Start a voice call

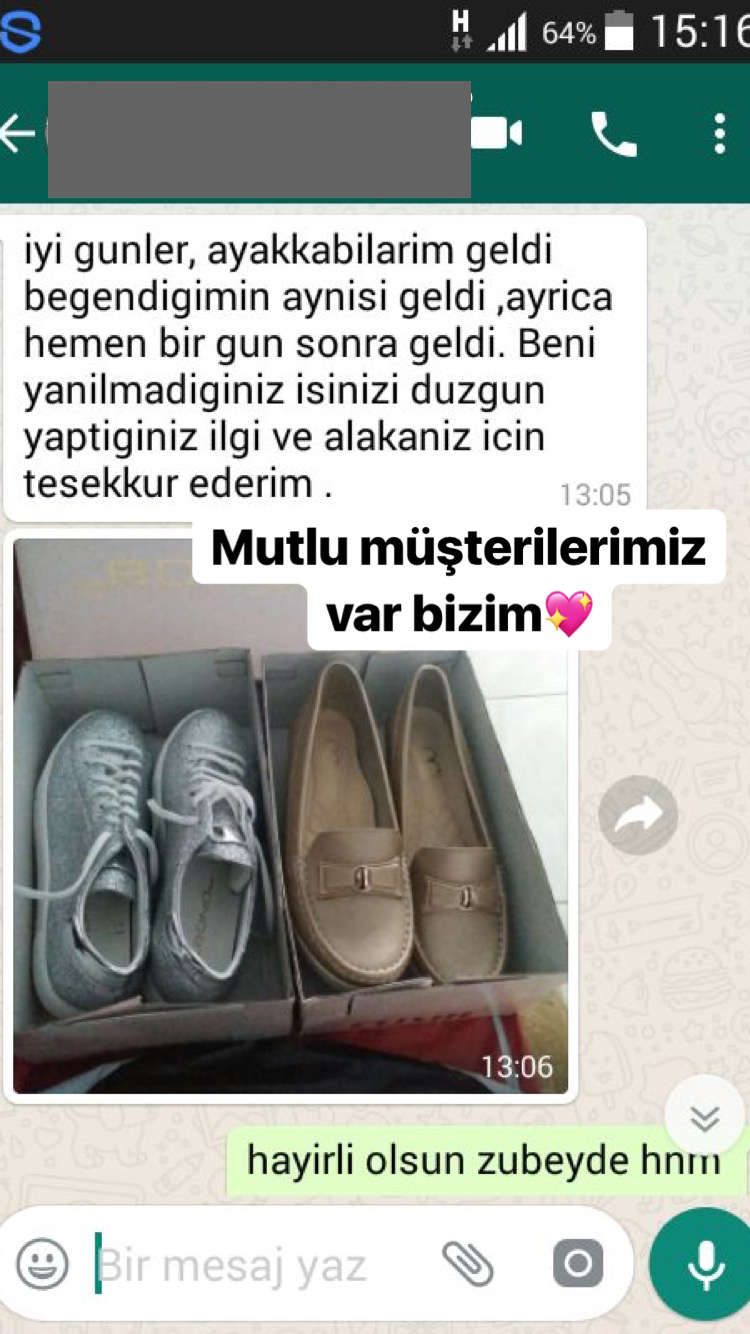613,134
